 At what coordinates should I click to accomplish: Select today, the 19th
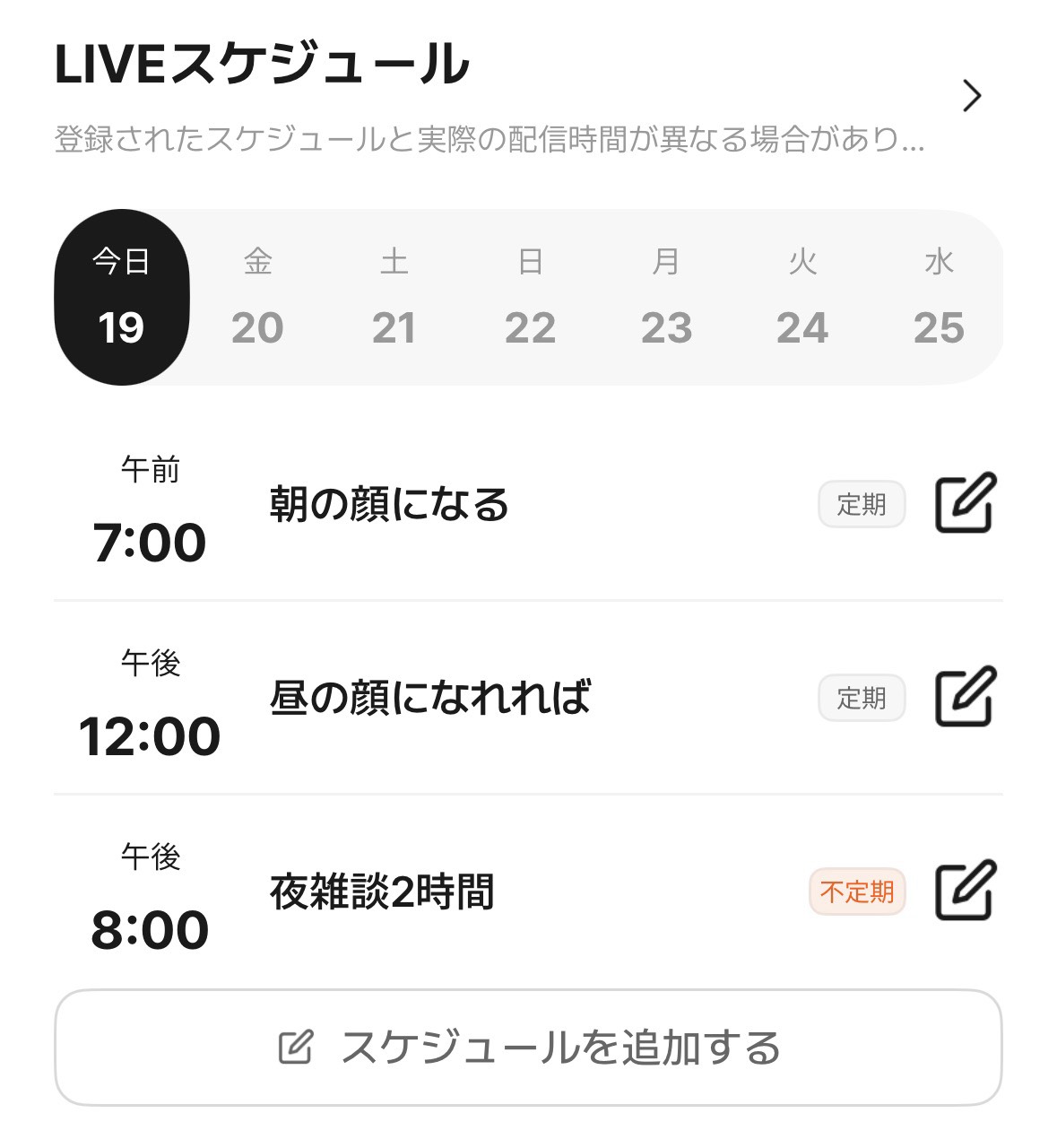[x=122, y=298]
